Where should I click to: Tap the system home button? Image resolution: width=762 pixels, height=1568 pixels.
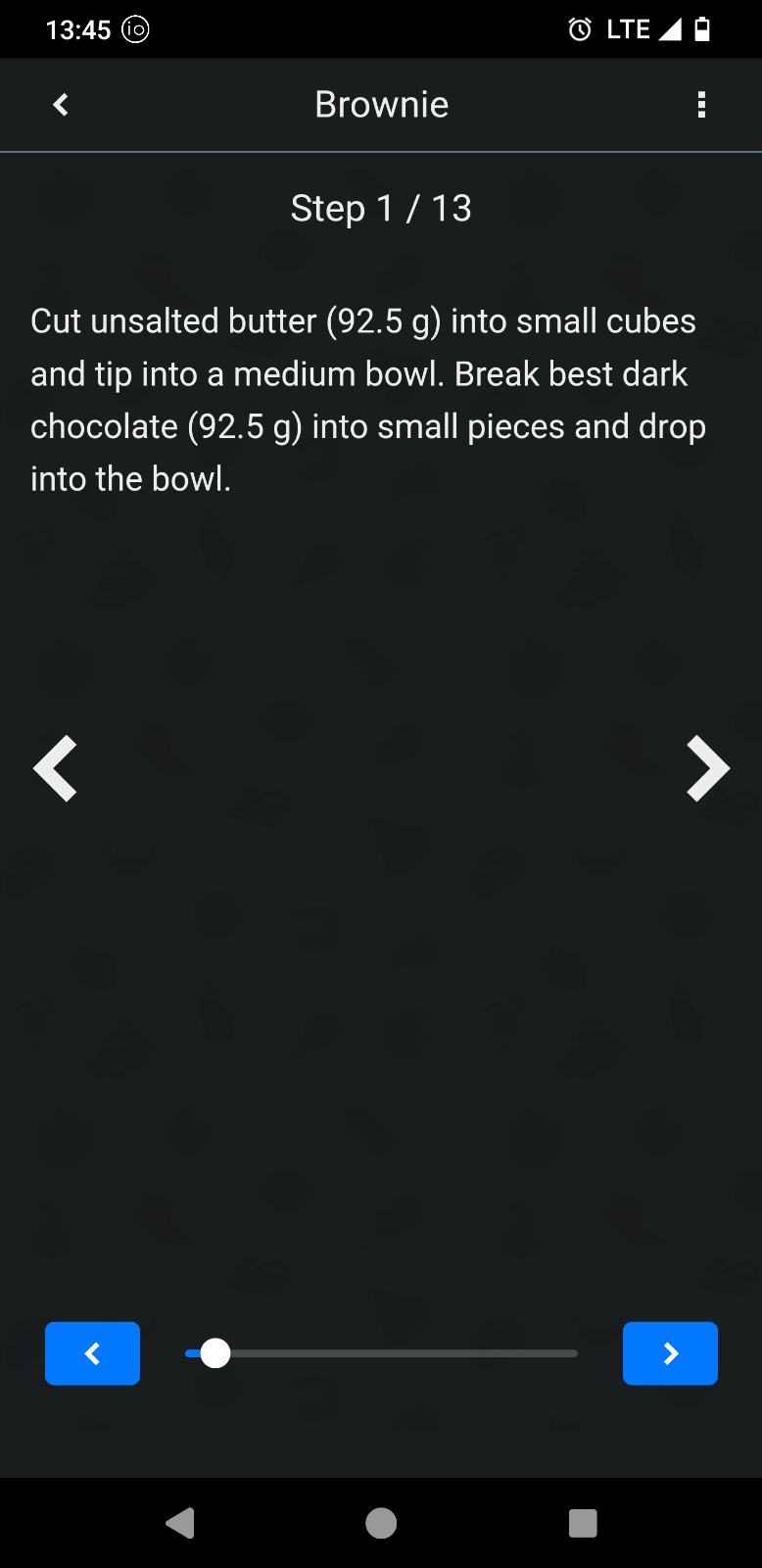[381, 1523]
